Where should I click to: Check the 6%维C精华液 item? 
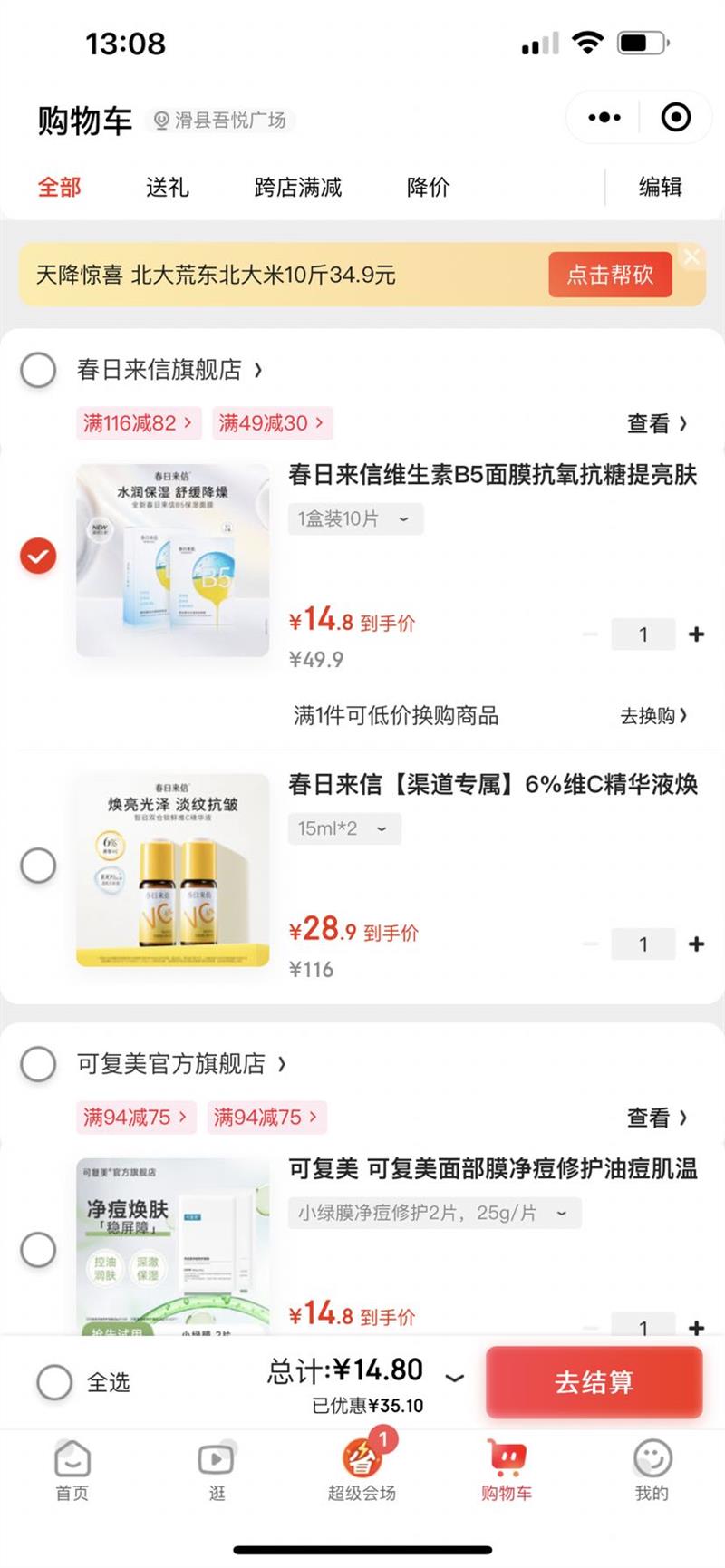[x=38, y=866]
